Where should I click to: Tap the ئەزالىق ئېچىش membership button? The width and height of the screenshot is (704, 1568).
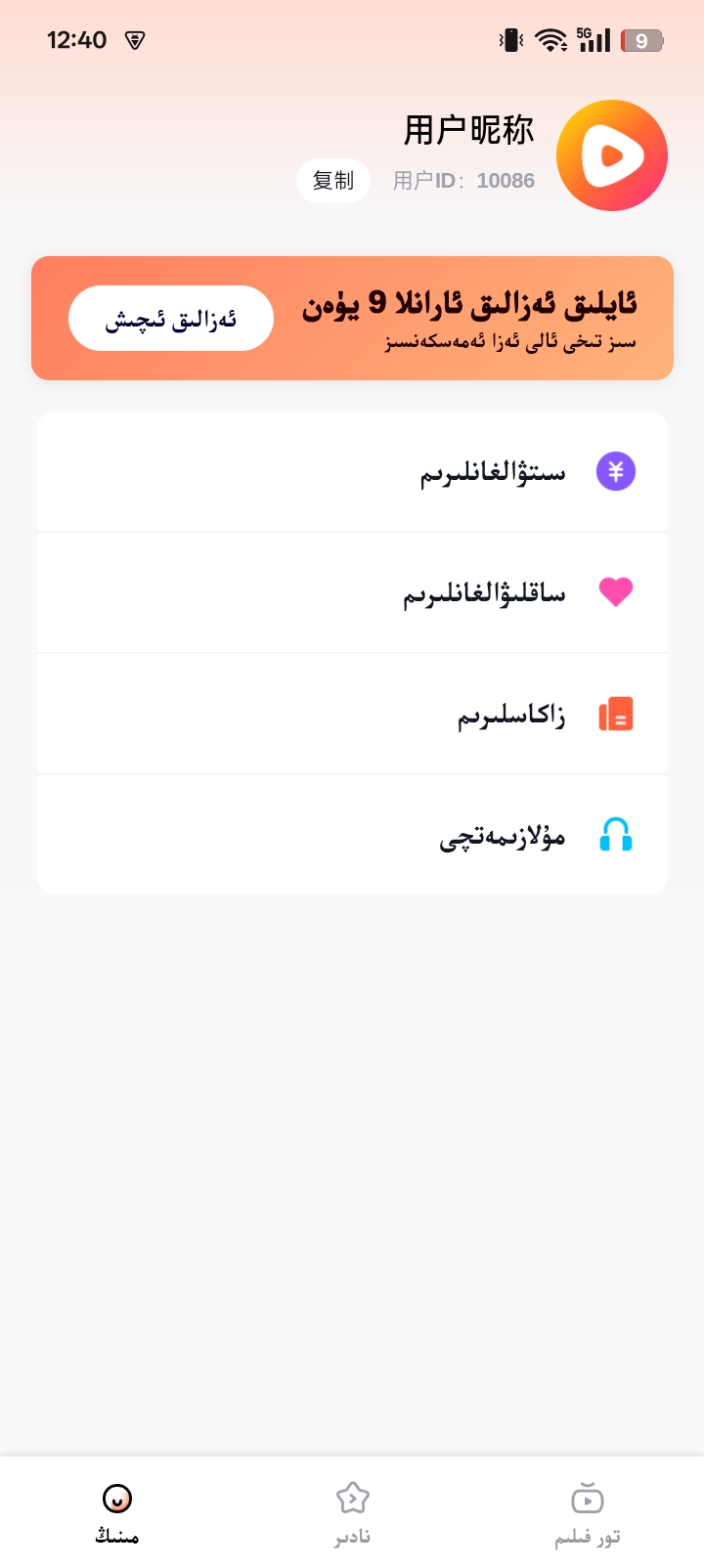tap(171, 319)
